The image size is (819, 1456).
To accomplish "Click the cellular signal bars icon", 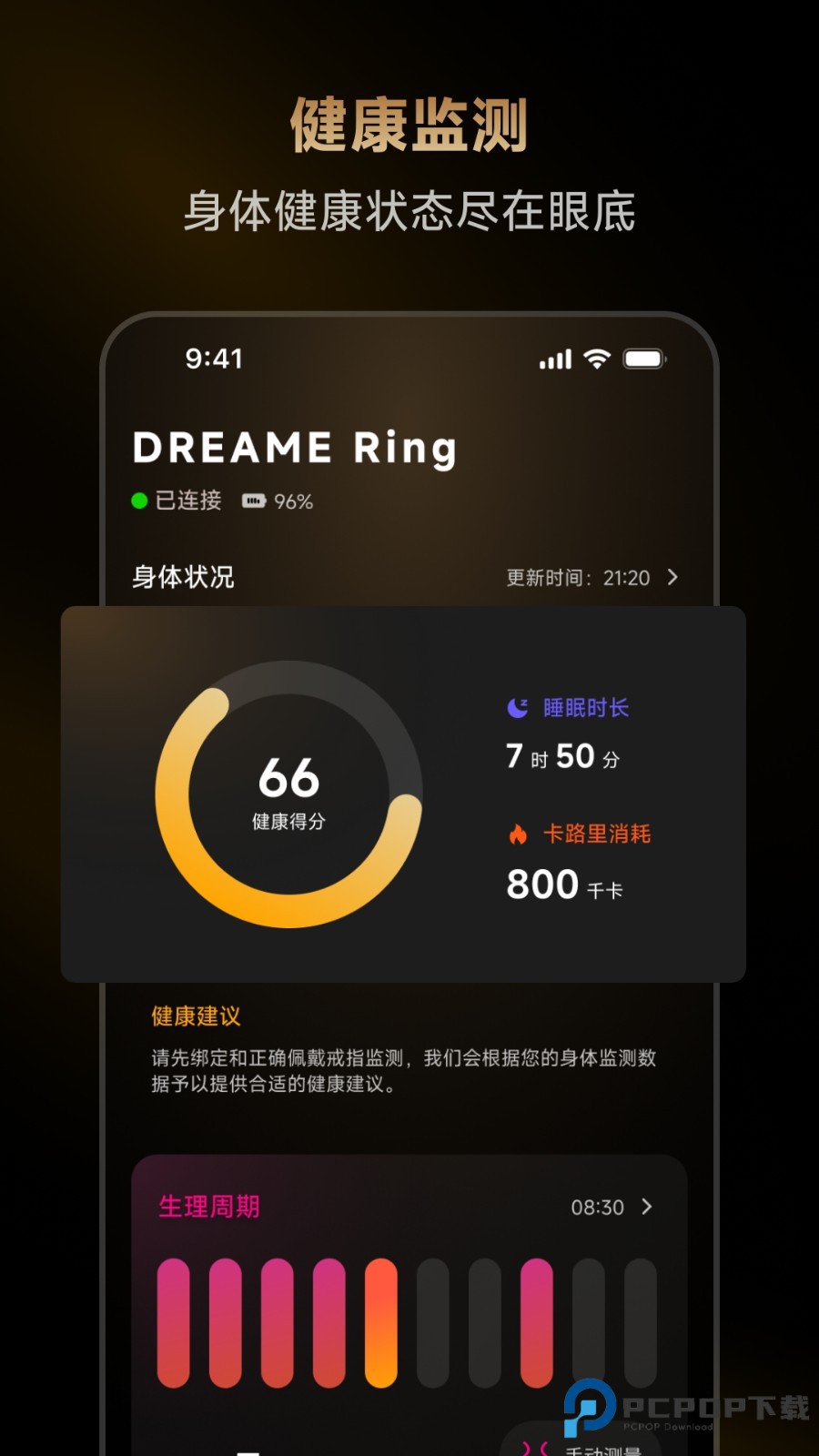I will pos(555,359).
